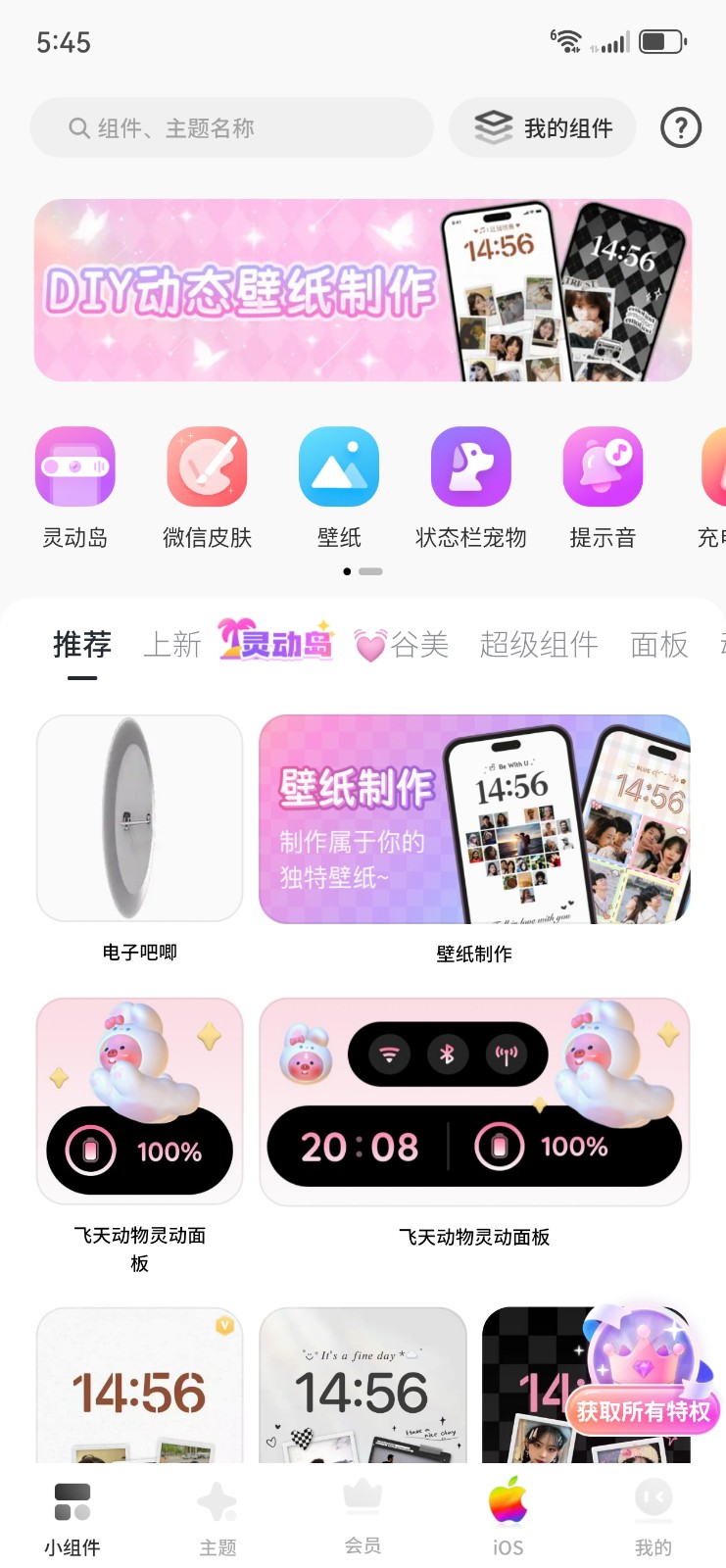
Task: Switch to the 上新 tab
Action: 172,645
